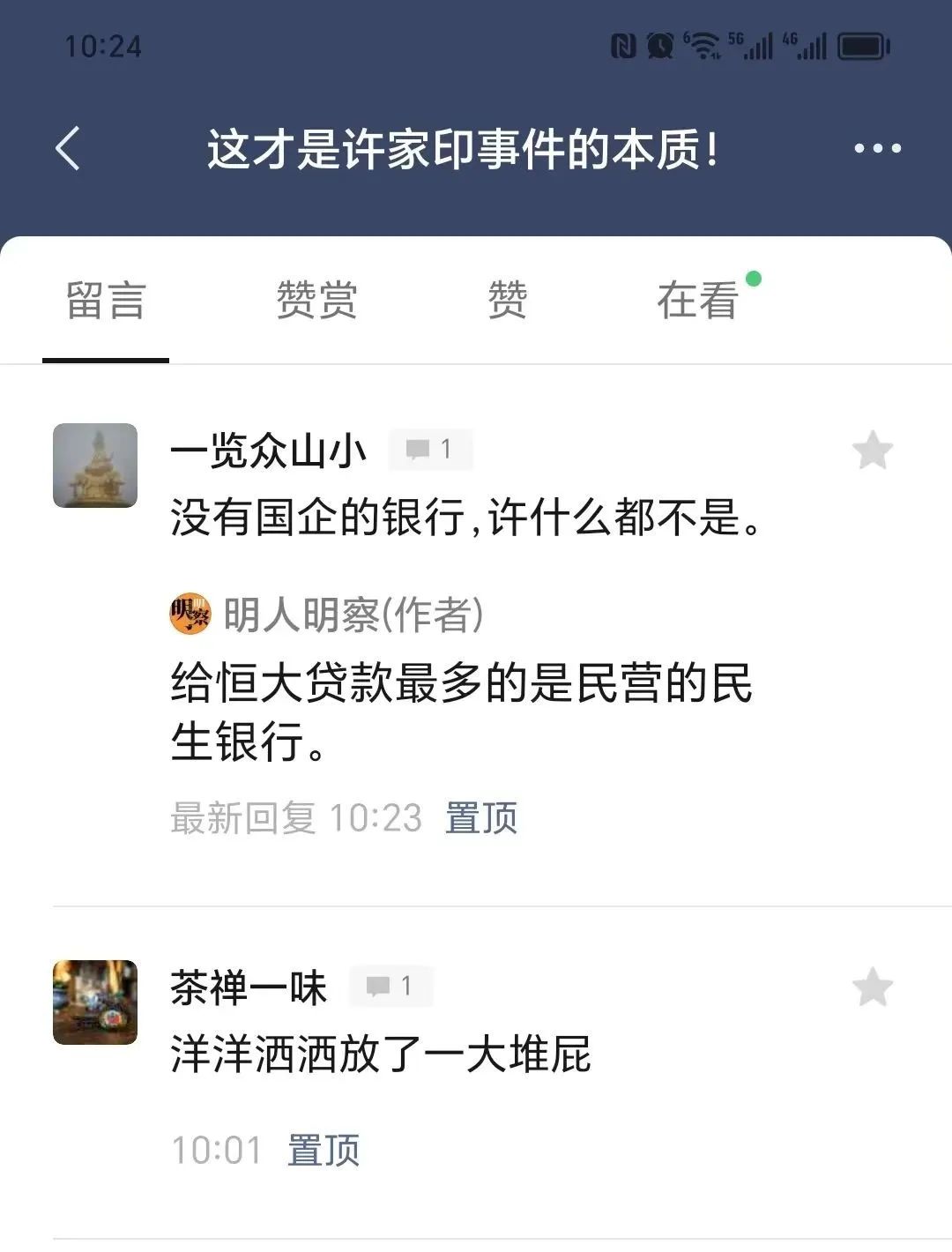952x1252 pixels.
Task: Switch to the 留言 tab
Action: pos(106,301)
